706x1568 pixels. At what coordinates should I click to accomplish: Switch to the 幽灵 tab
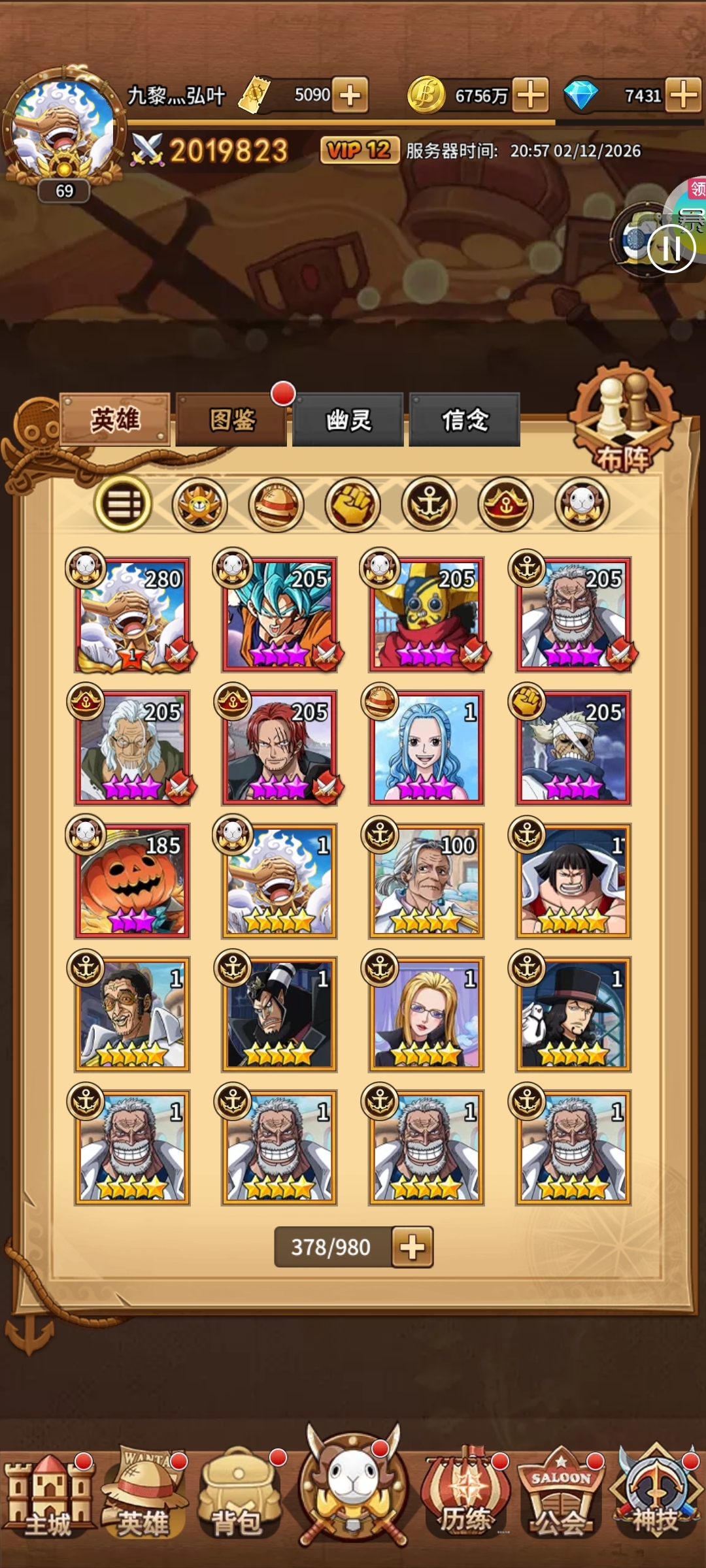348,420
